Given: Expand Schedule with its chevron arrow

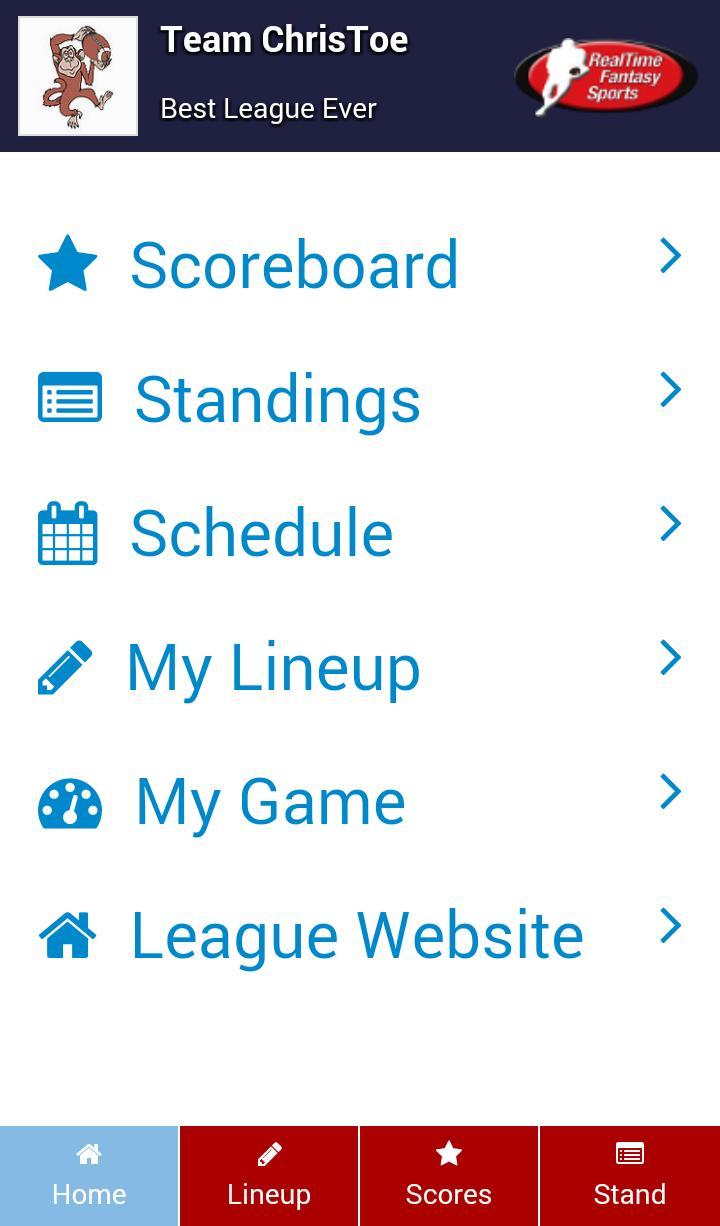Looking at the screenshot, I should [x=671, y=524].
